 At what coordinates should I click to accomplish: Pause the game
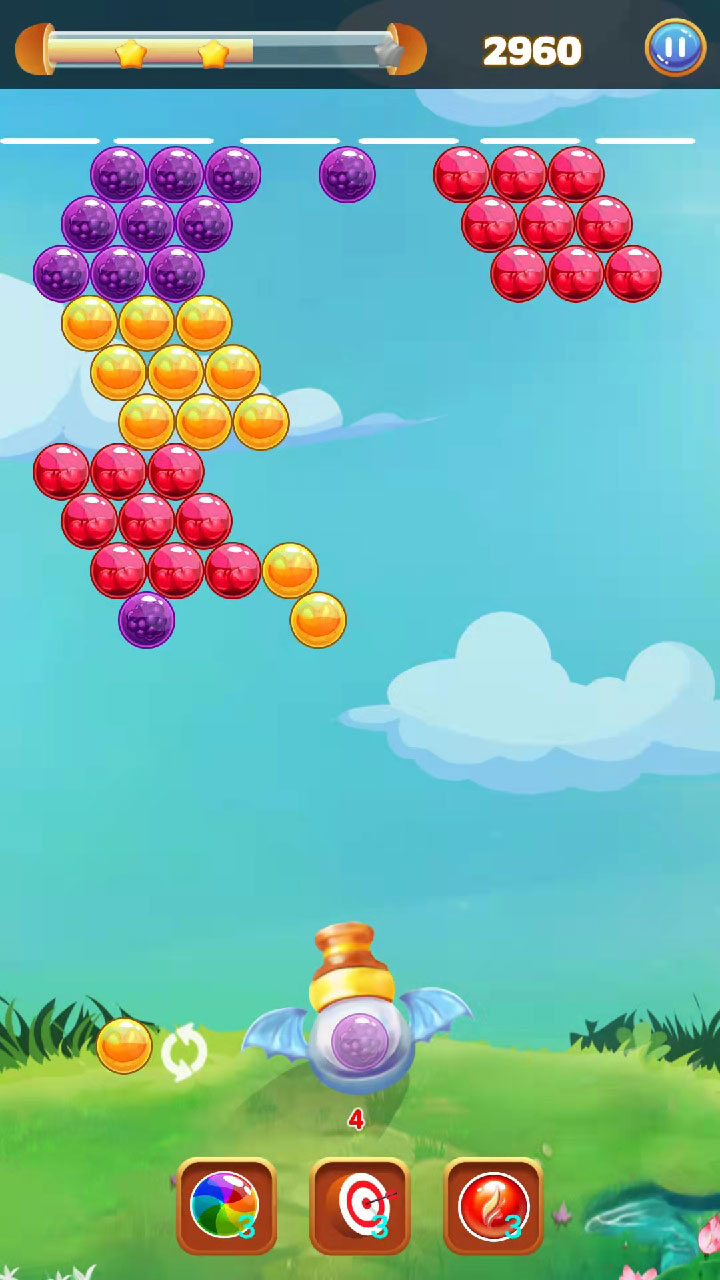tap(675, 47)
